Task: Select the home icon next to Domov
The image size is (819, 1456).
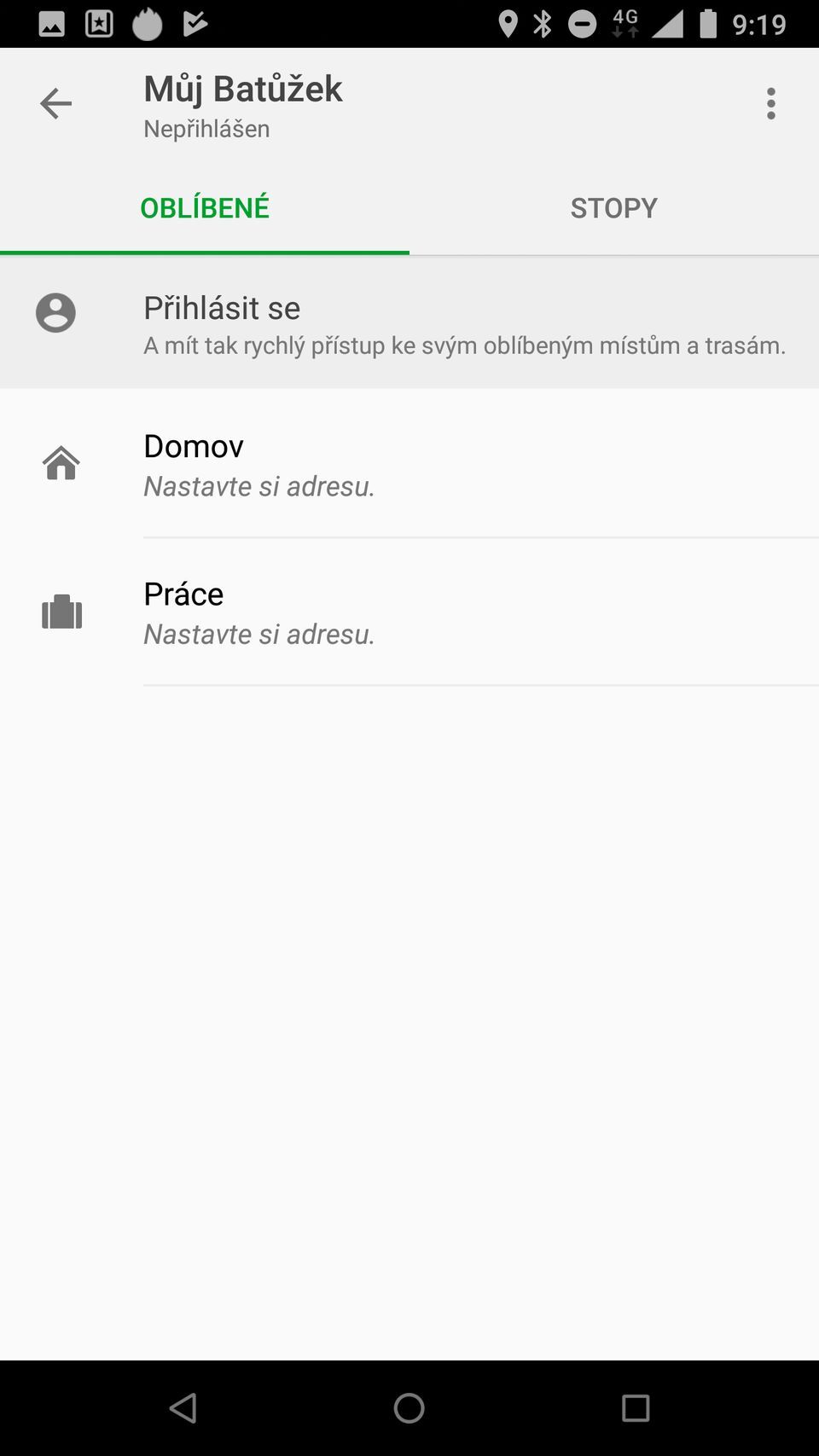Action: pos(61,463)
